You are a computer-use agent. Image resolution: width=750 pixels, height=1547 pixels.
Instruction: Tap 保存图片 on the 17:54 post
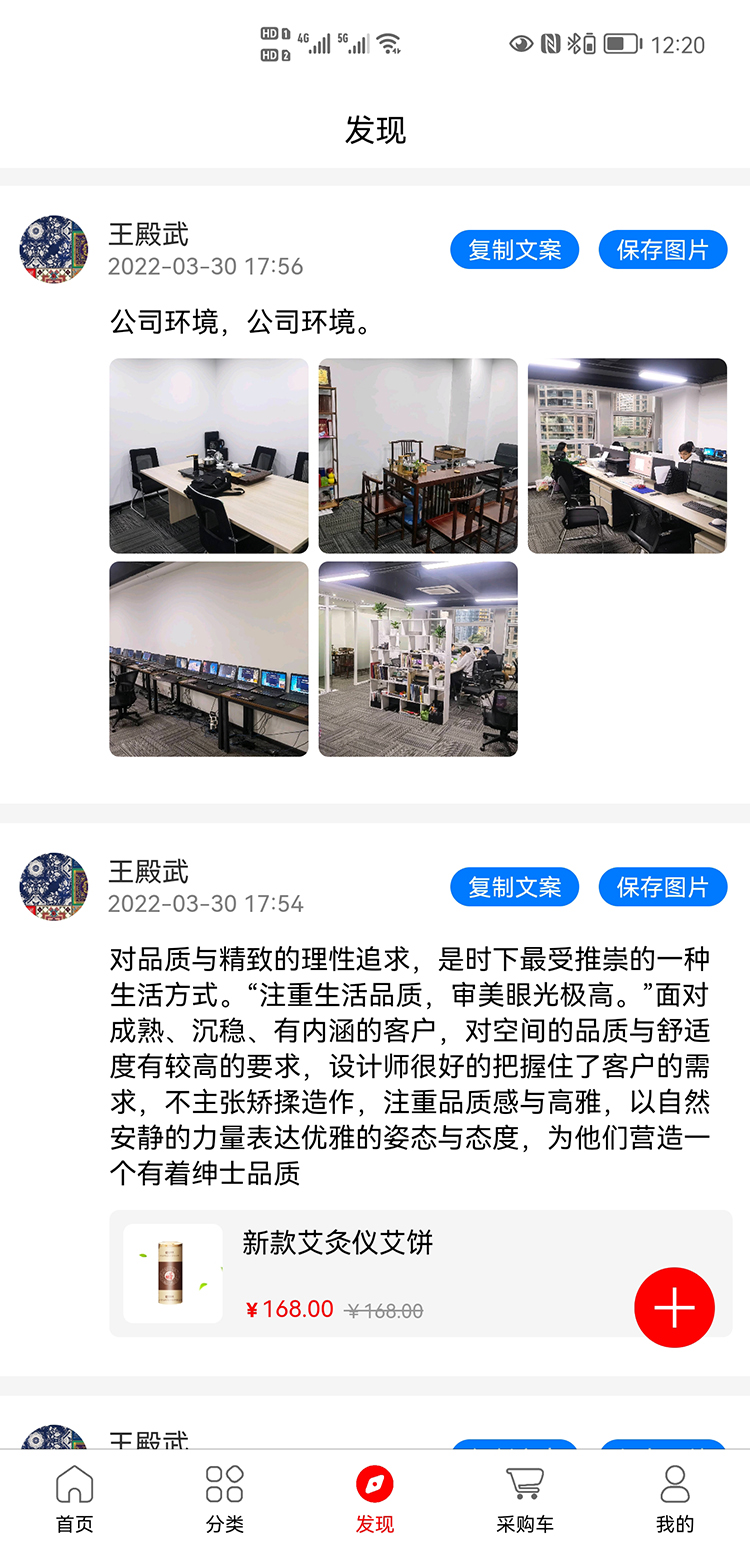point(662,887)
